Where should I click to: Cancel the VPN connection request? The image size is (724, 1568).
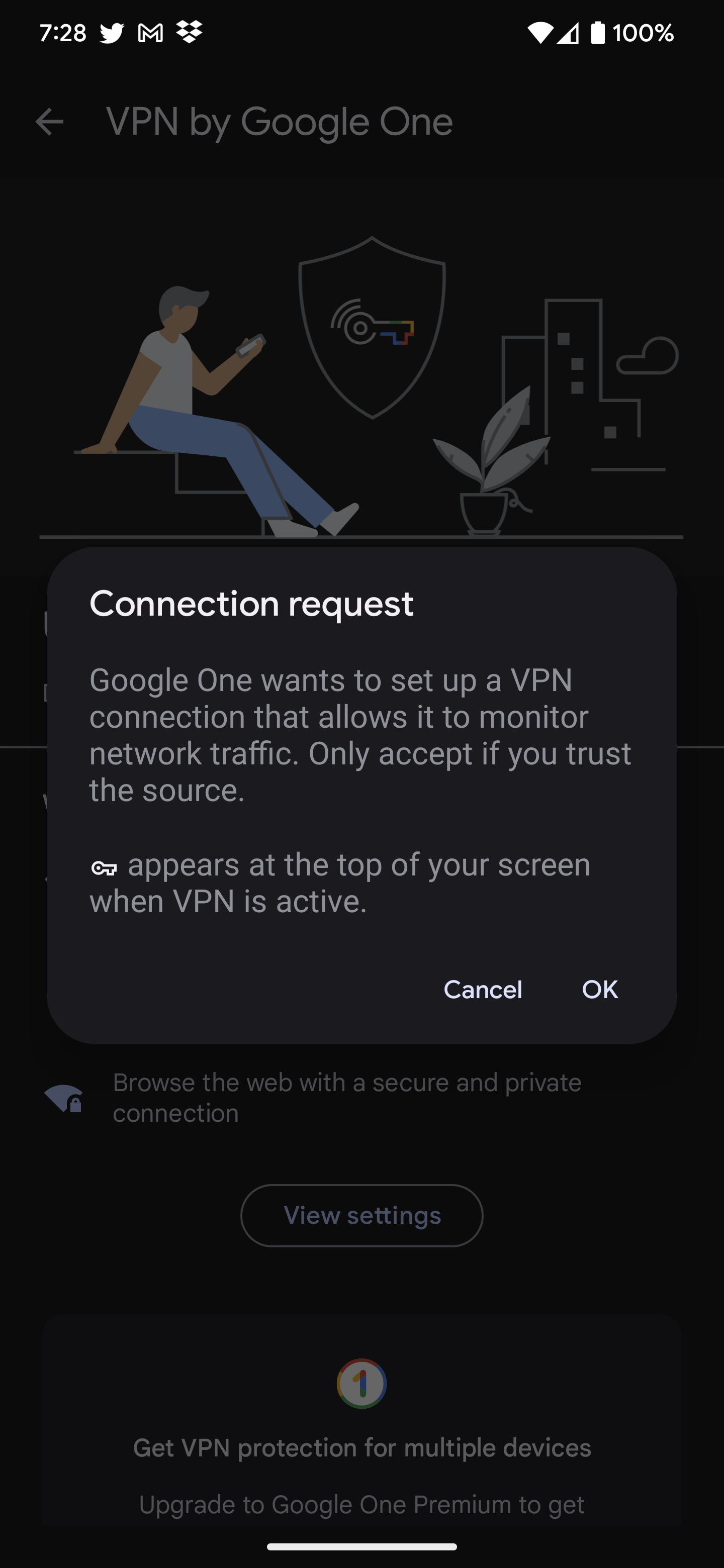tap(482, 989)
